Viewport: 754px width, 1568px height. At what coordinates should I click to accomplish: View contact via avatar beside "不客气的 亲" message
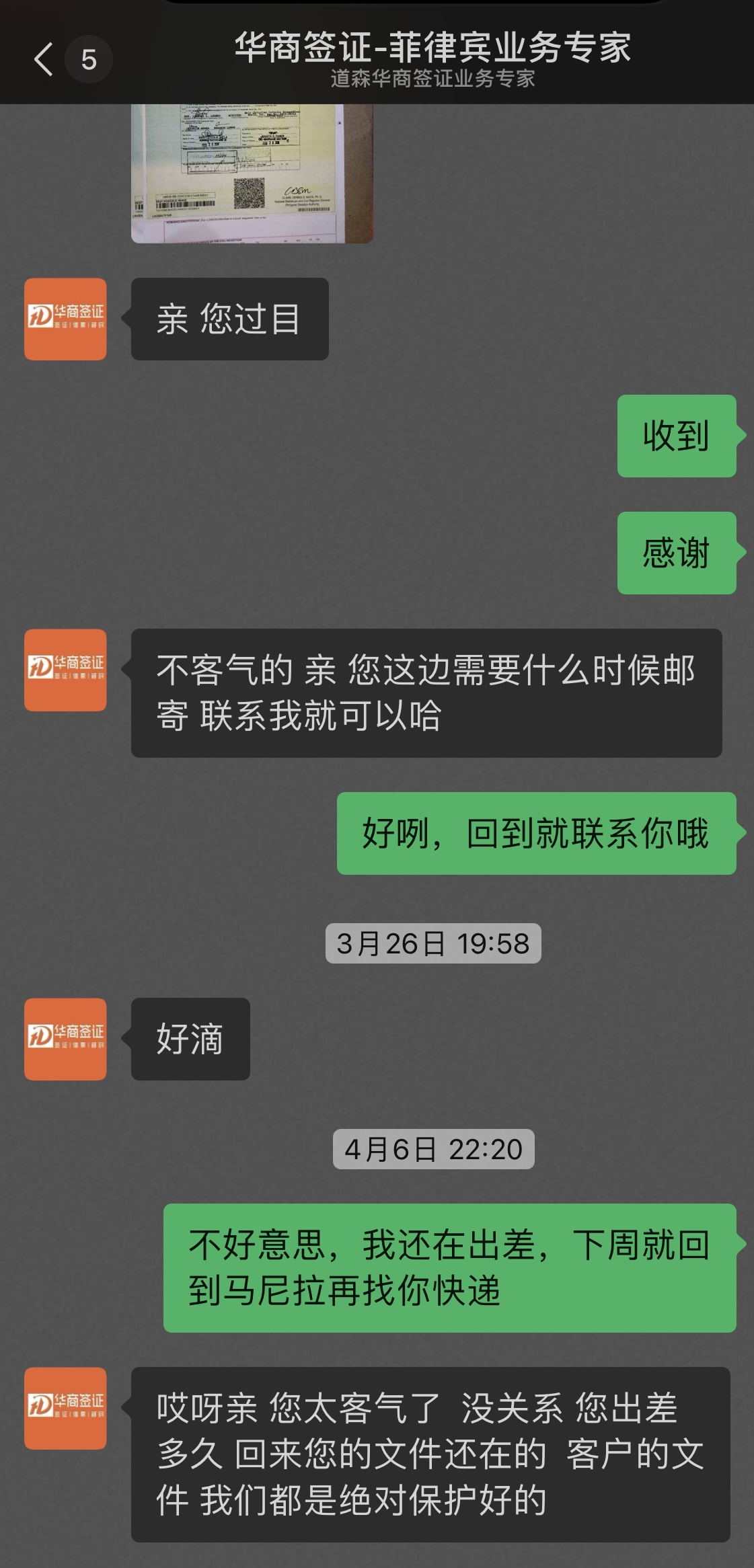[65, 670]
